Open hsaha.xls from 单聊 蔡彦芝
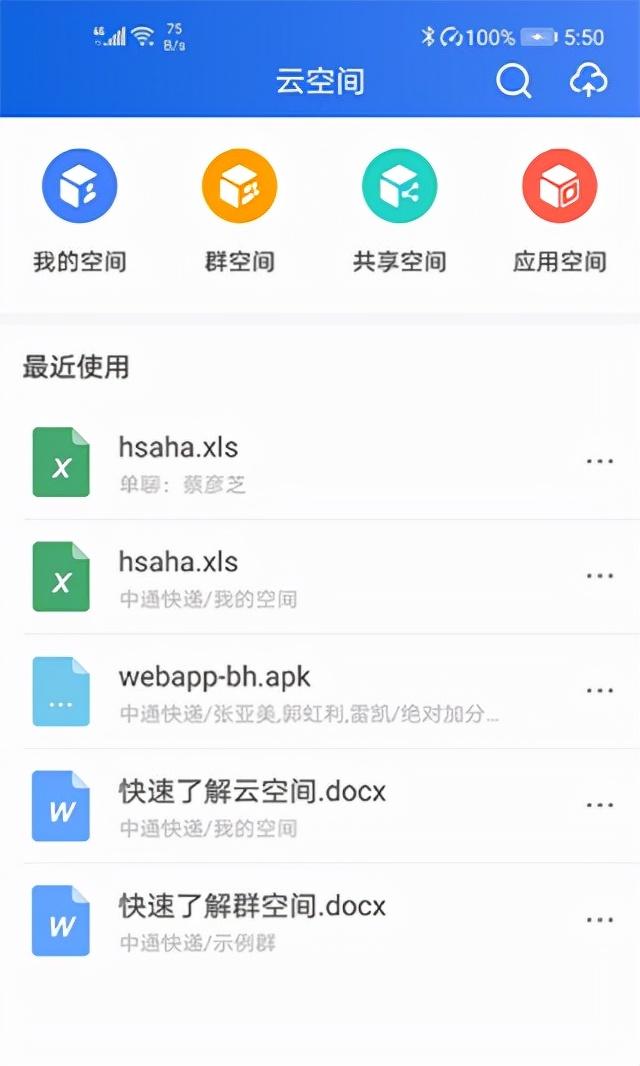Viewport: 640px width, 1066px height. 300,462
